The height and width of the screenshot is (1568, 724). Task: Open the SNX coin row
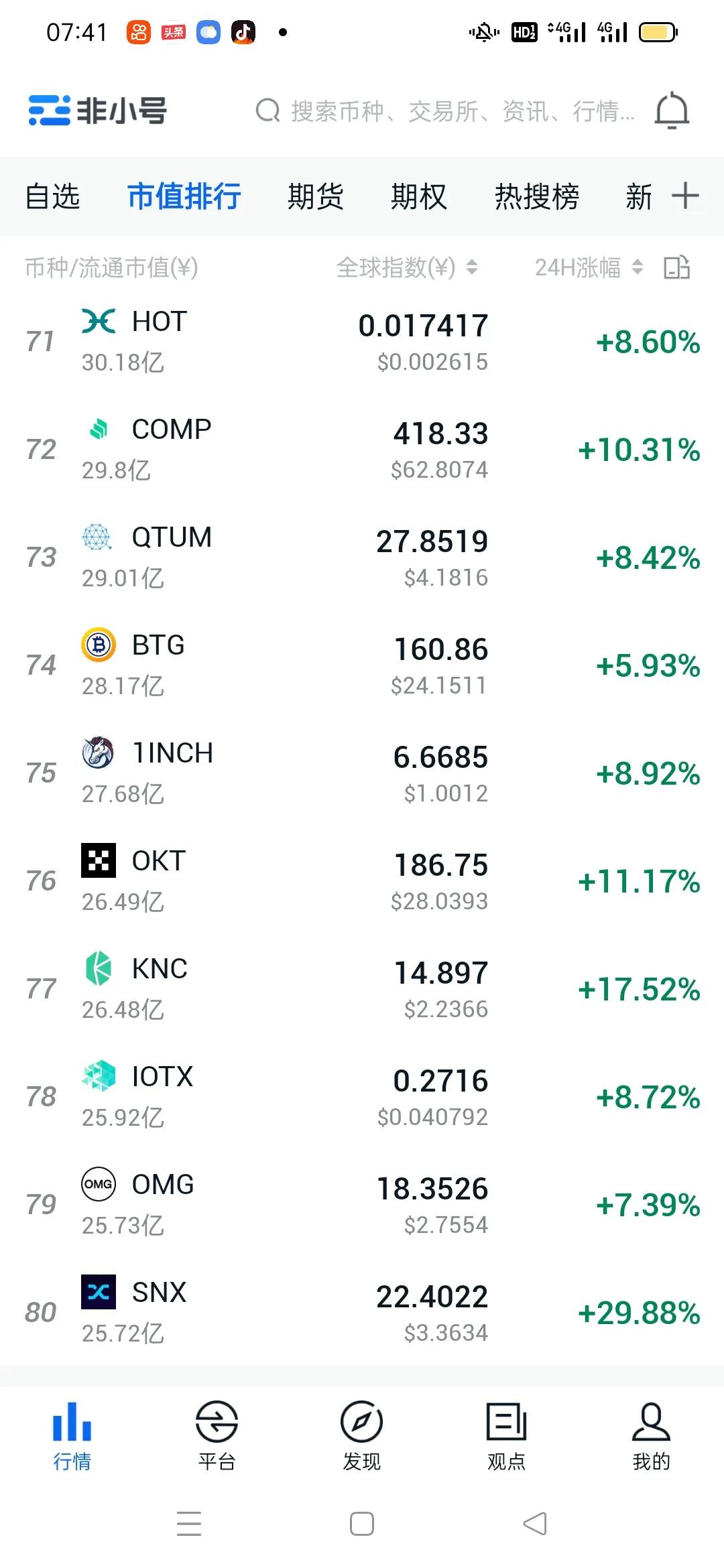point(362,1312)
